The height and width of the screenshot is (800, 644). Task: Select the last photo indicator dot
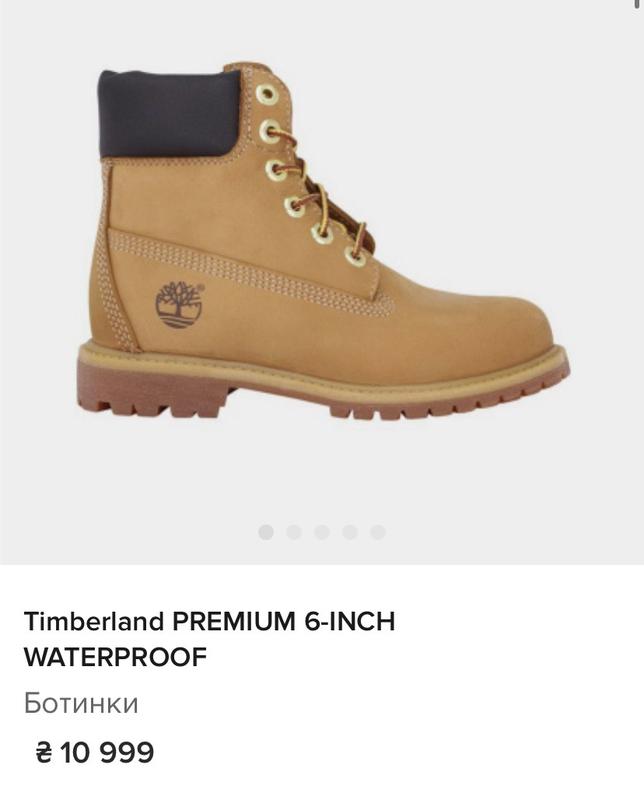378,532
